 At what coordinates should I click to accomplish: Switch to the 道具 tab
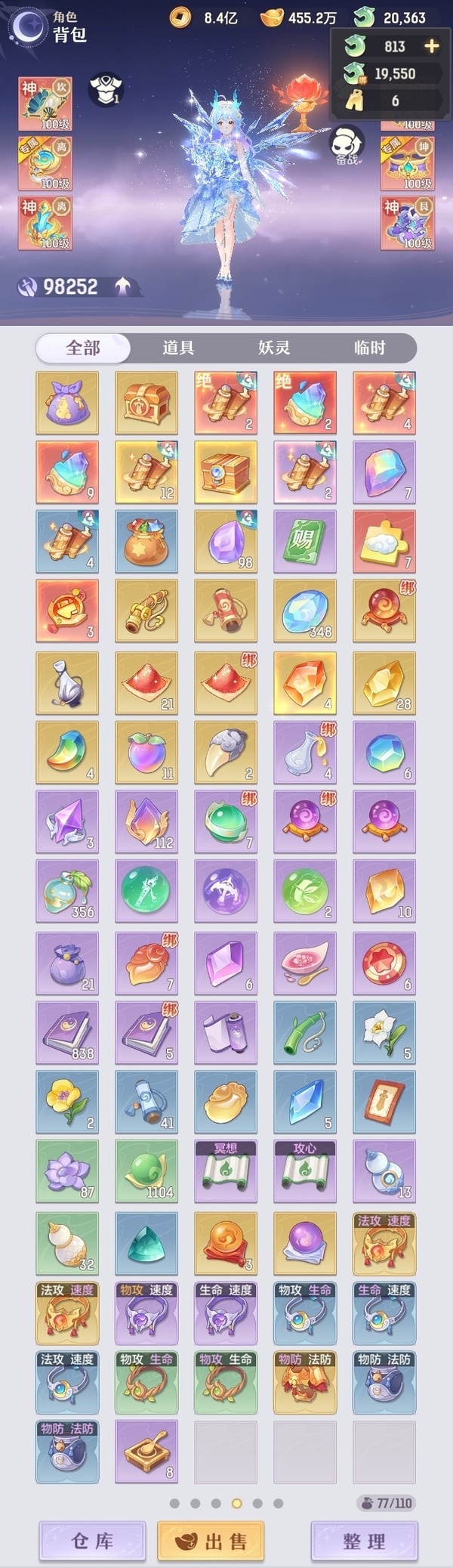click(178, 348)
